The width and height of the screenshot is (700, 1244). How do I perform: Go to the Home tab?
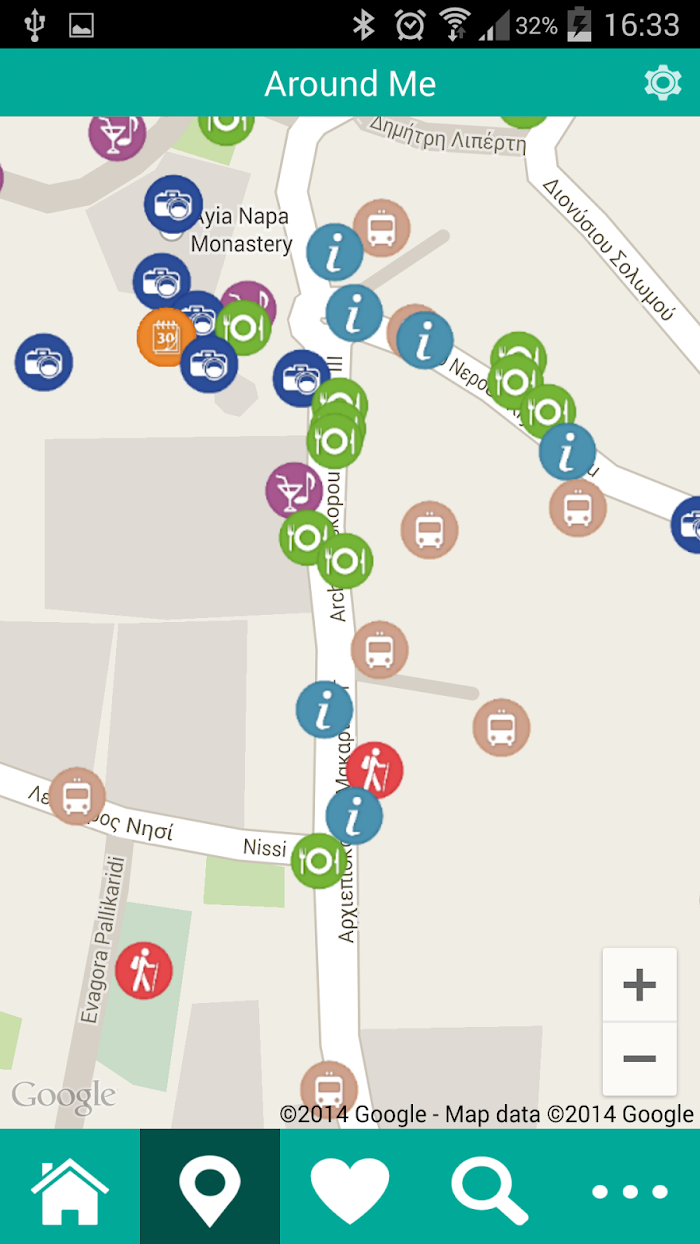coord(70,1187)
